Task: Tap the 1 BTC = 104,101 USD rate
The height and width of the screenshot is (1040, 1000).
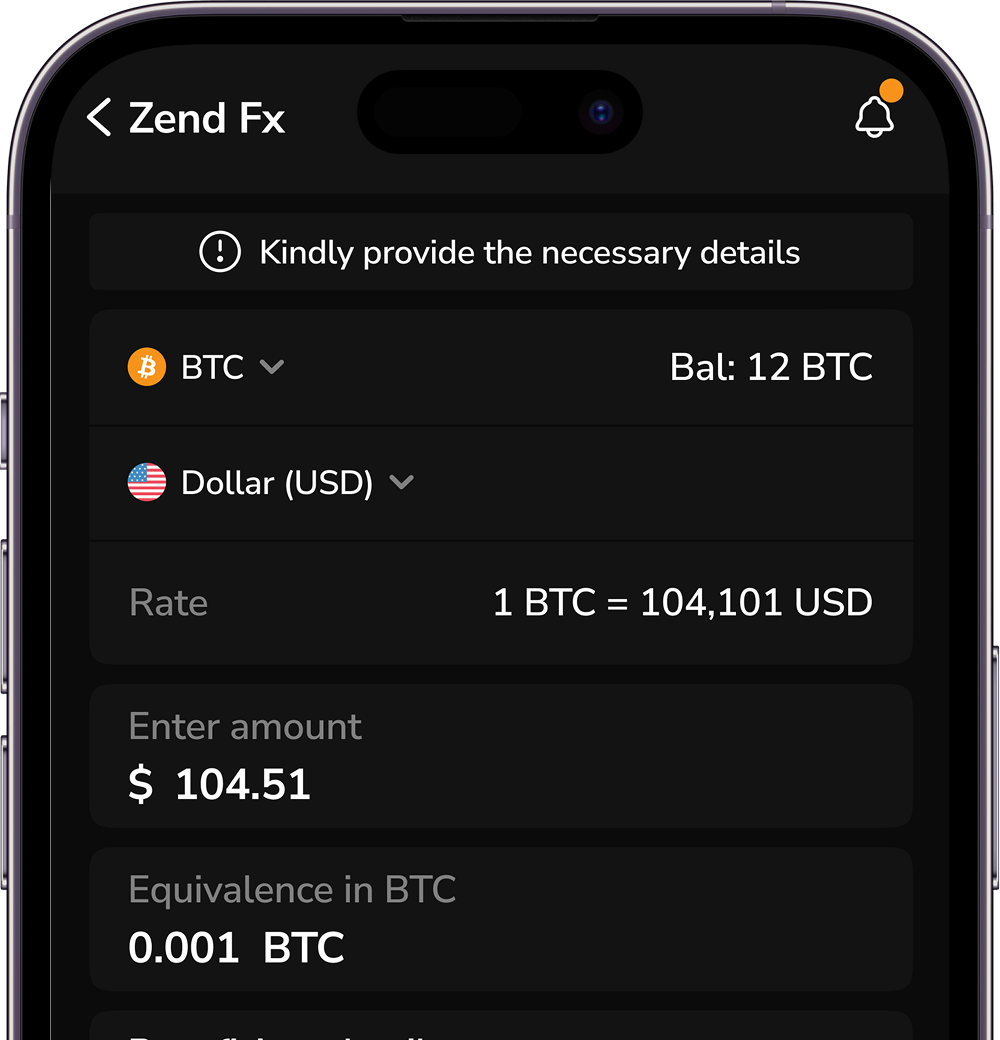Action: pos(682,602)
